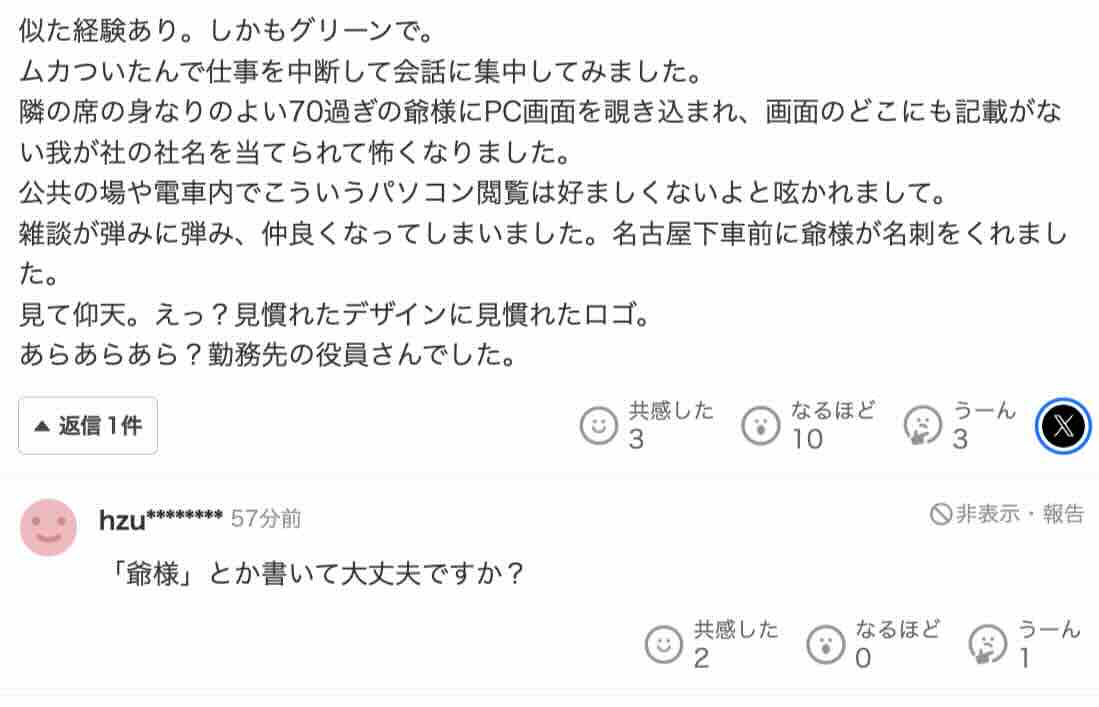Open hzu******** user profile avatar

(x=49, y=527)
